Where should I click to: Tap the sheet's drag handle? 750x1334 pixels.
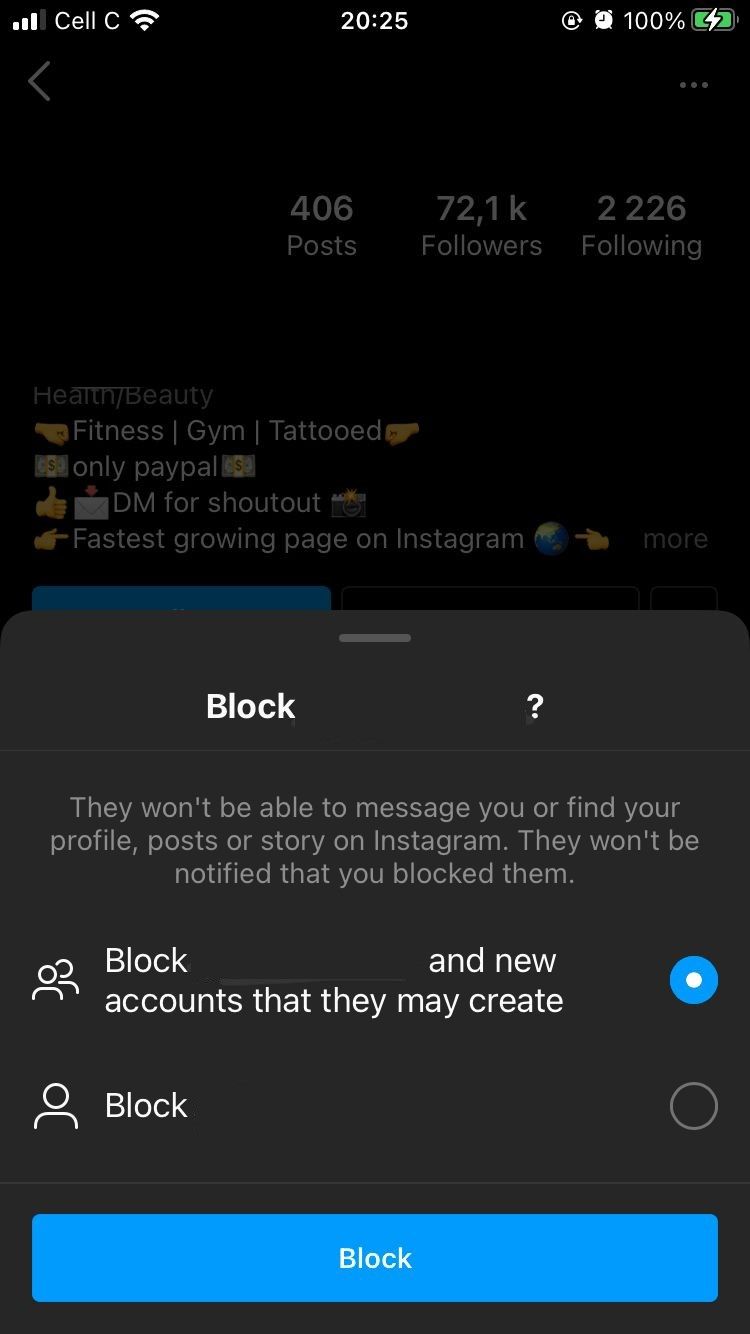click(375, 637)
